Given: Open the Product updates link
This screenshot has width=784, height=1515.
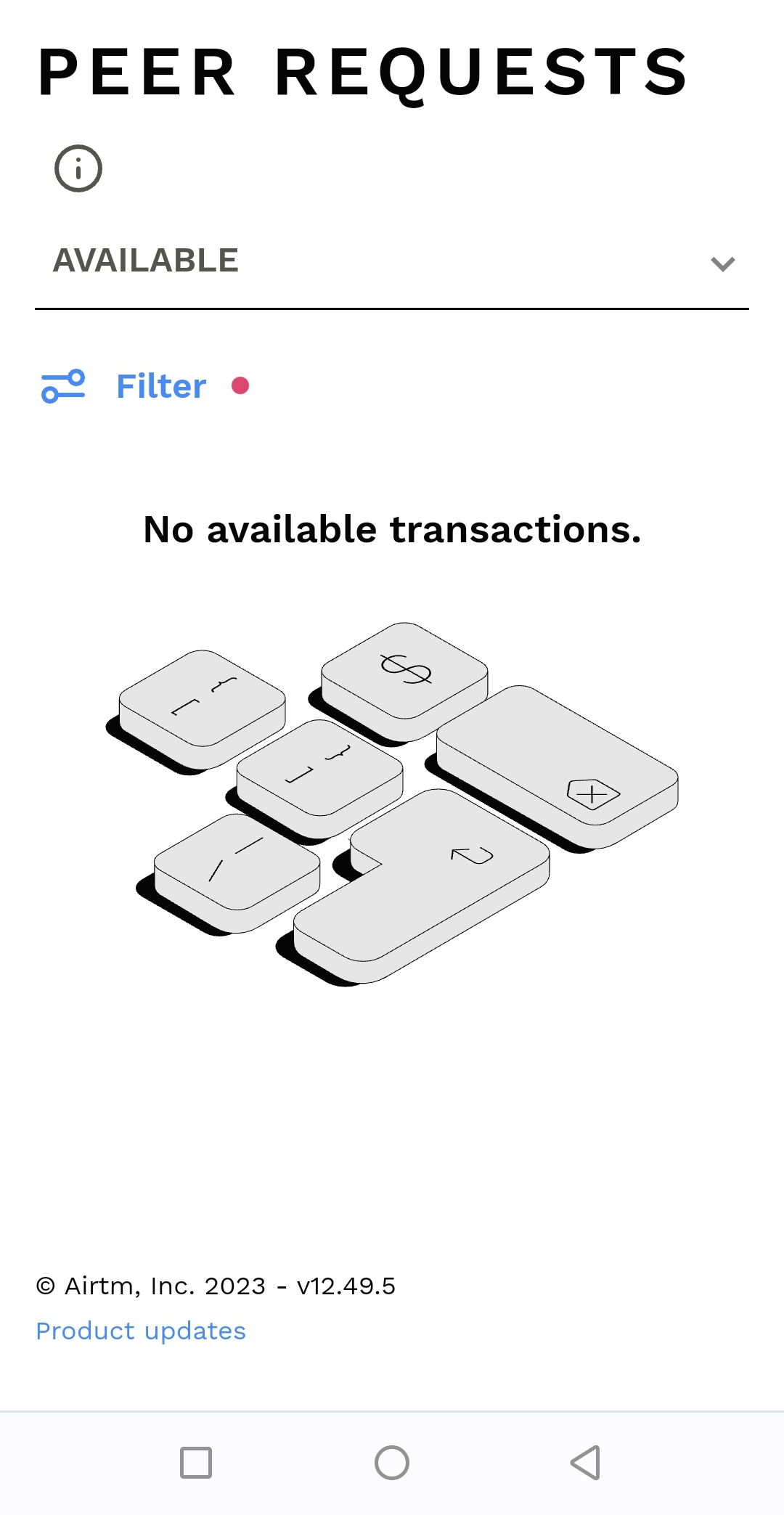Looking at the screenshot, I should pos(141,1331).
